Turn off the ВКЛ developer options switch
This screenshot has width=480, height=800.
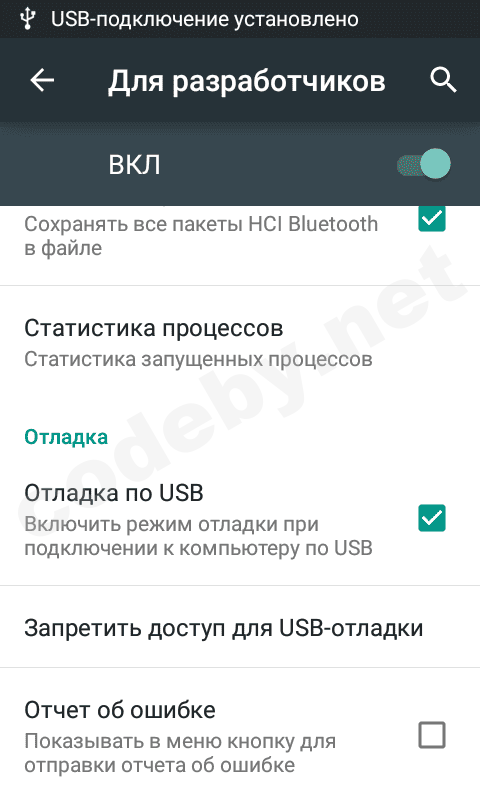424,164
